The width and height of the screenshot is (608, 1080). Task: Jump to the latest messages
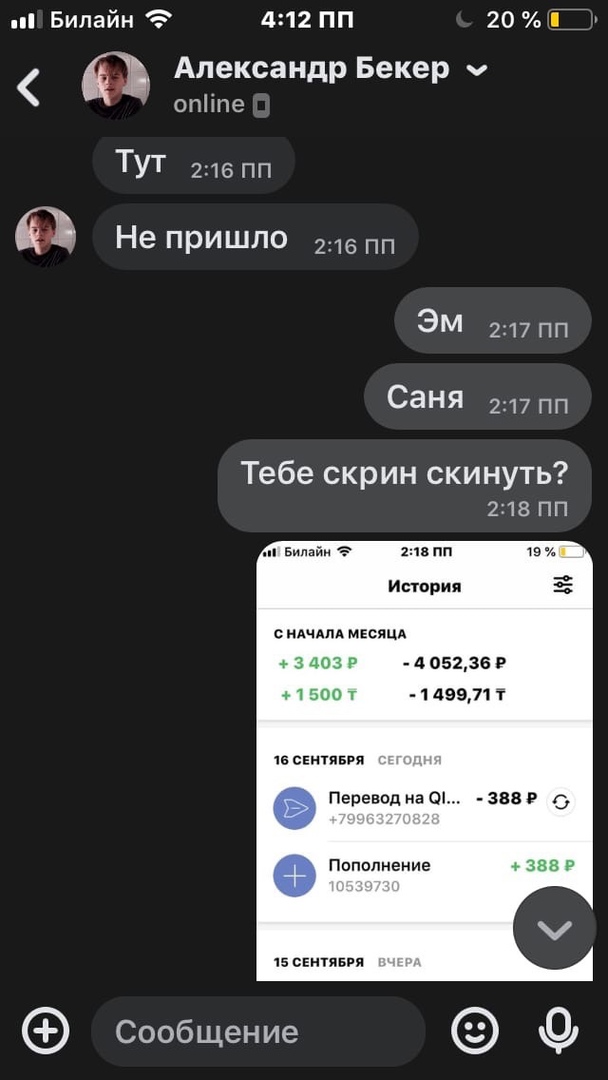(554, 929)
